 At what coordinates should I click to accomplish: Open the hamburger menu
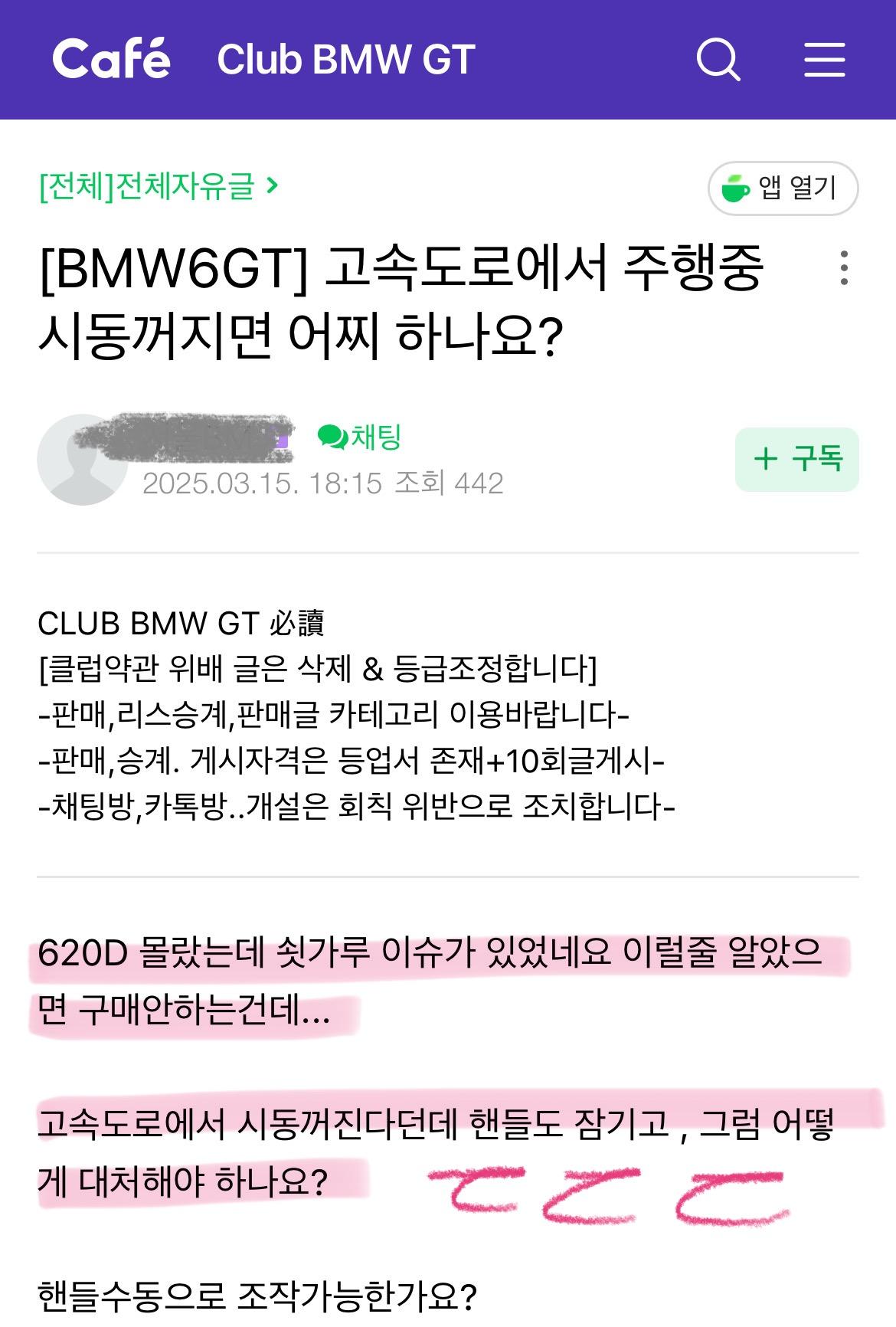[824, 60]
